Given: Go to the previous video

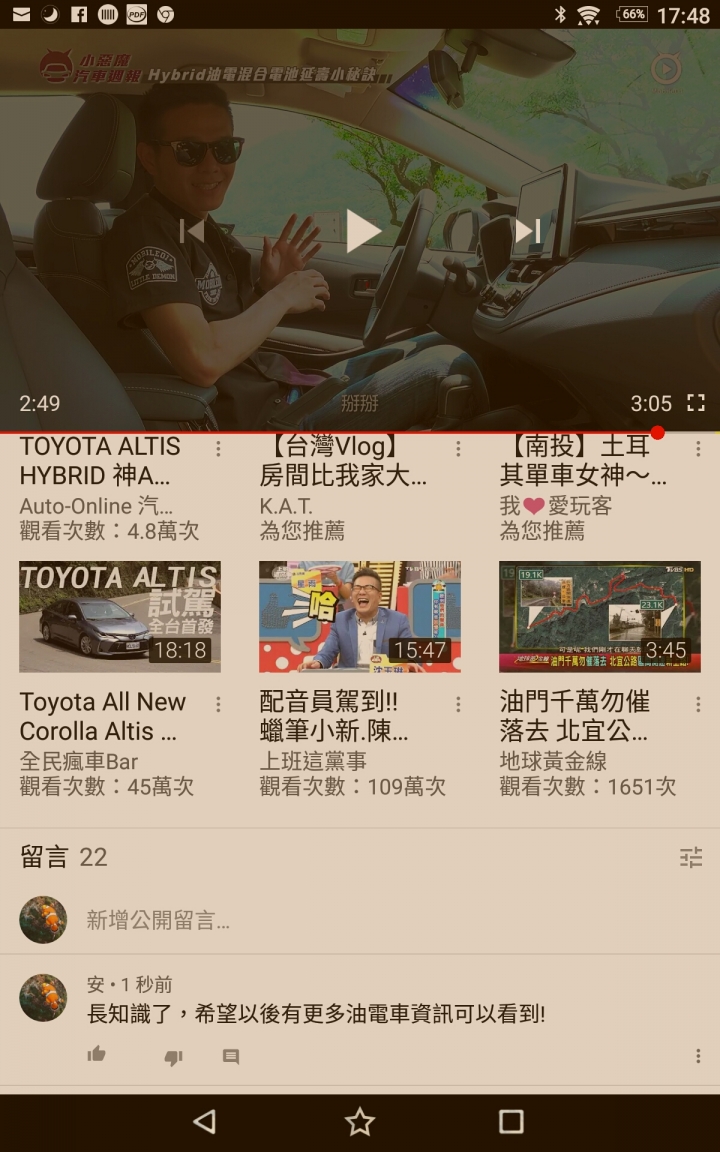Looking at the screenshot, I should point(192,232).
